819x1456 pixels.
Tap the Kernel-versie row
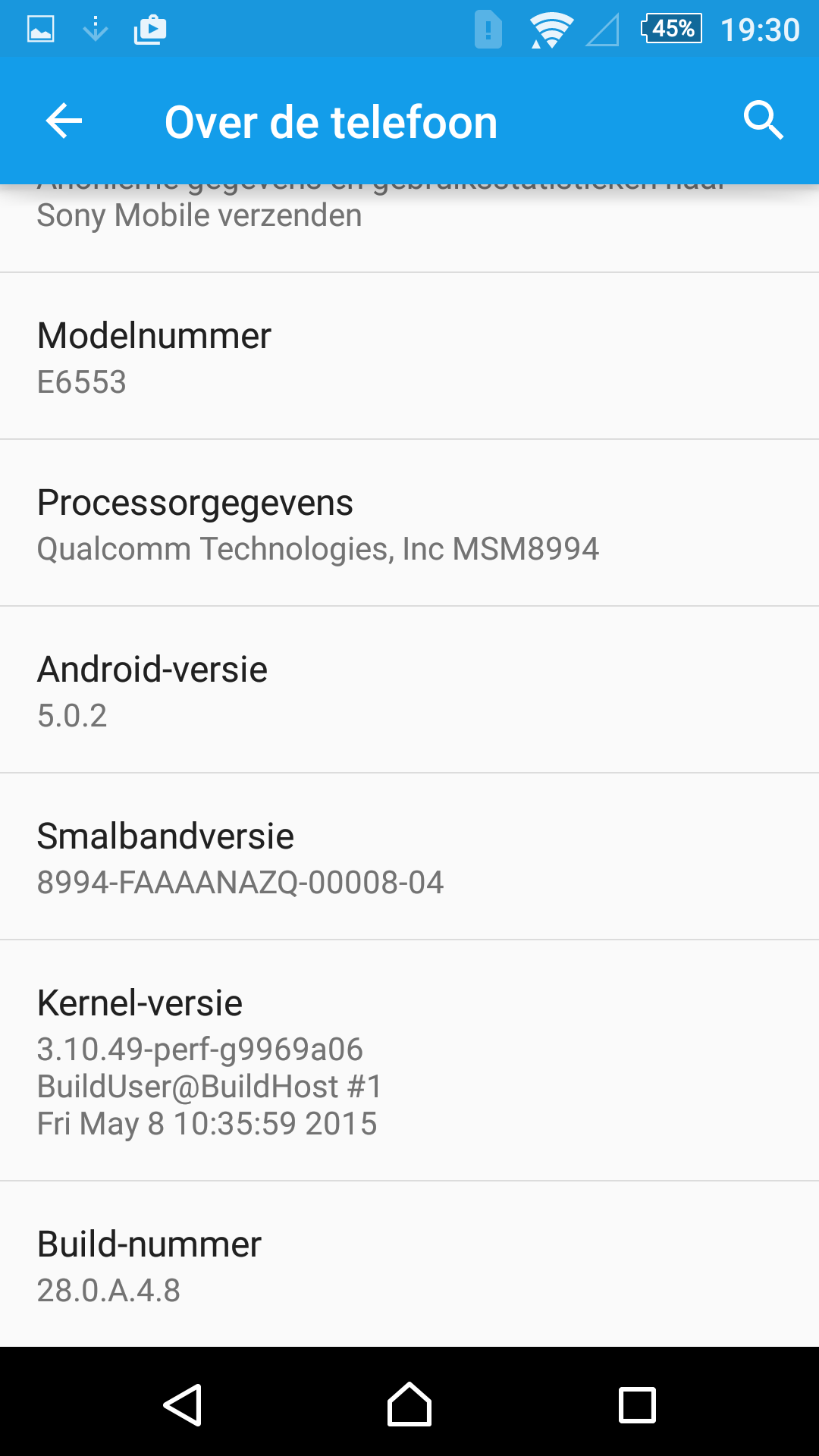tap(409, 1060)
